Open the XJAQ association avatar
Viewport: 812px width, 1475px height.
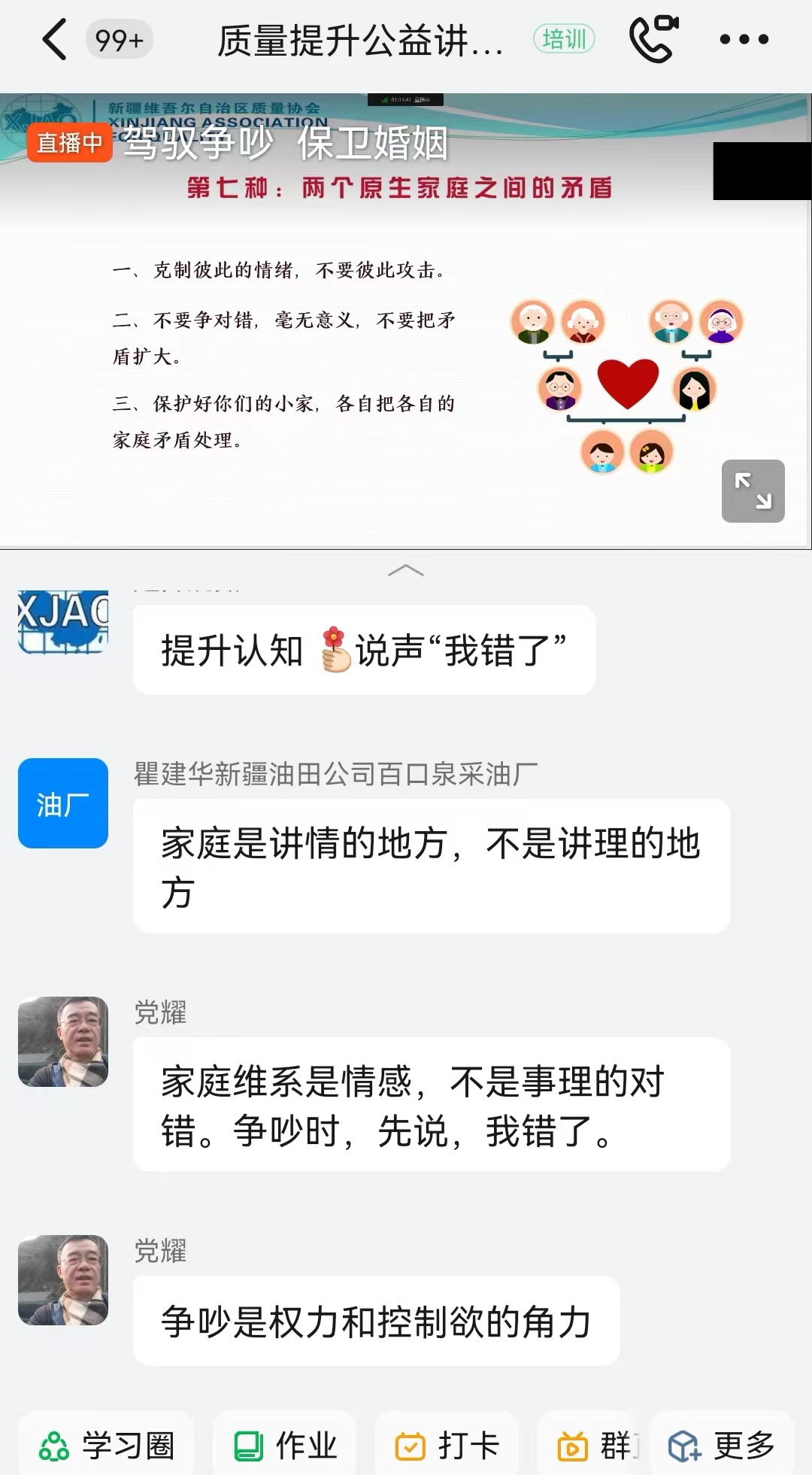coord(63,622)
